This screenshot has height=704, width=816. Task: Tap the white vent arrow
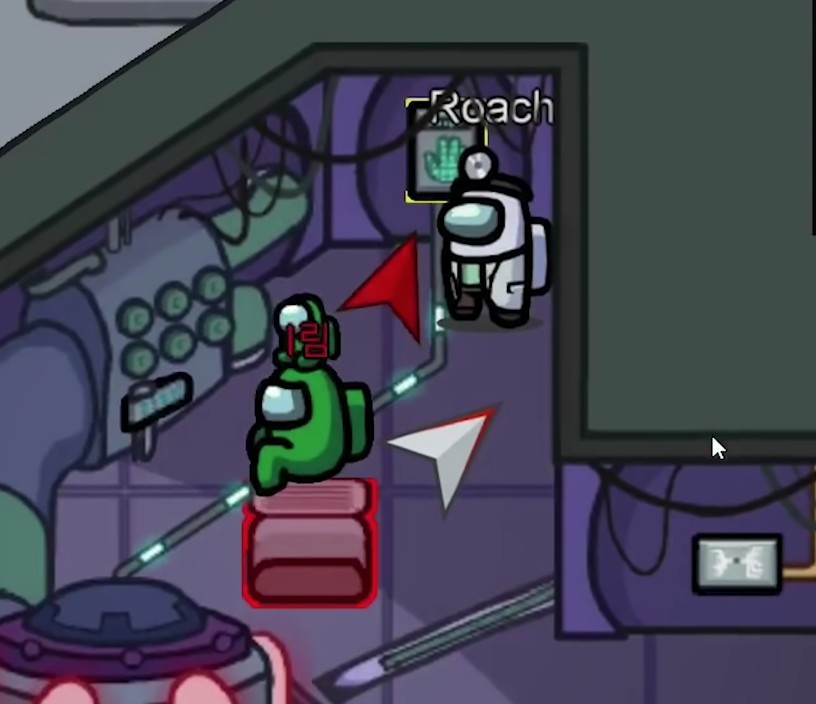pos(445,449)
